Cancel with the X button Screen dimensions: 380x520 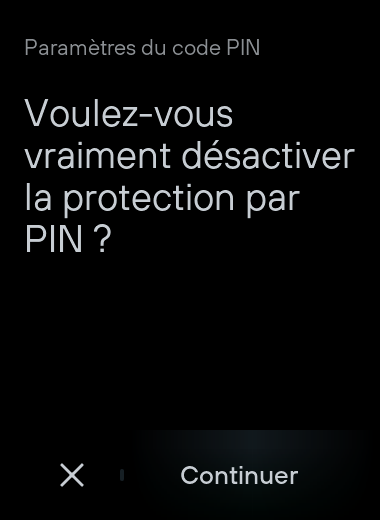point(72,475)
